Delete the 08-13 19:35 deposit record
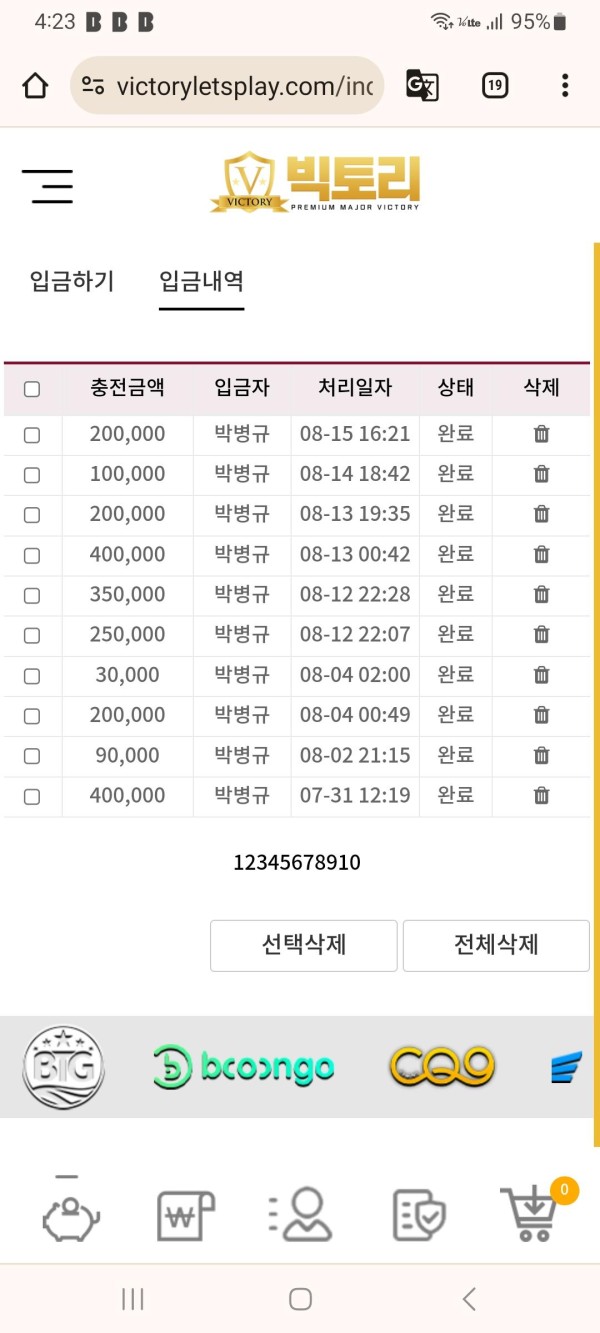The image size is (600, 1333). tap(541, 514)
